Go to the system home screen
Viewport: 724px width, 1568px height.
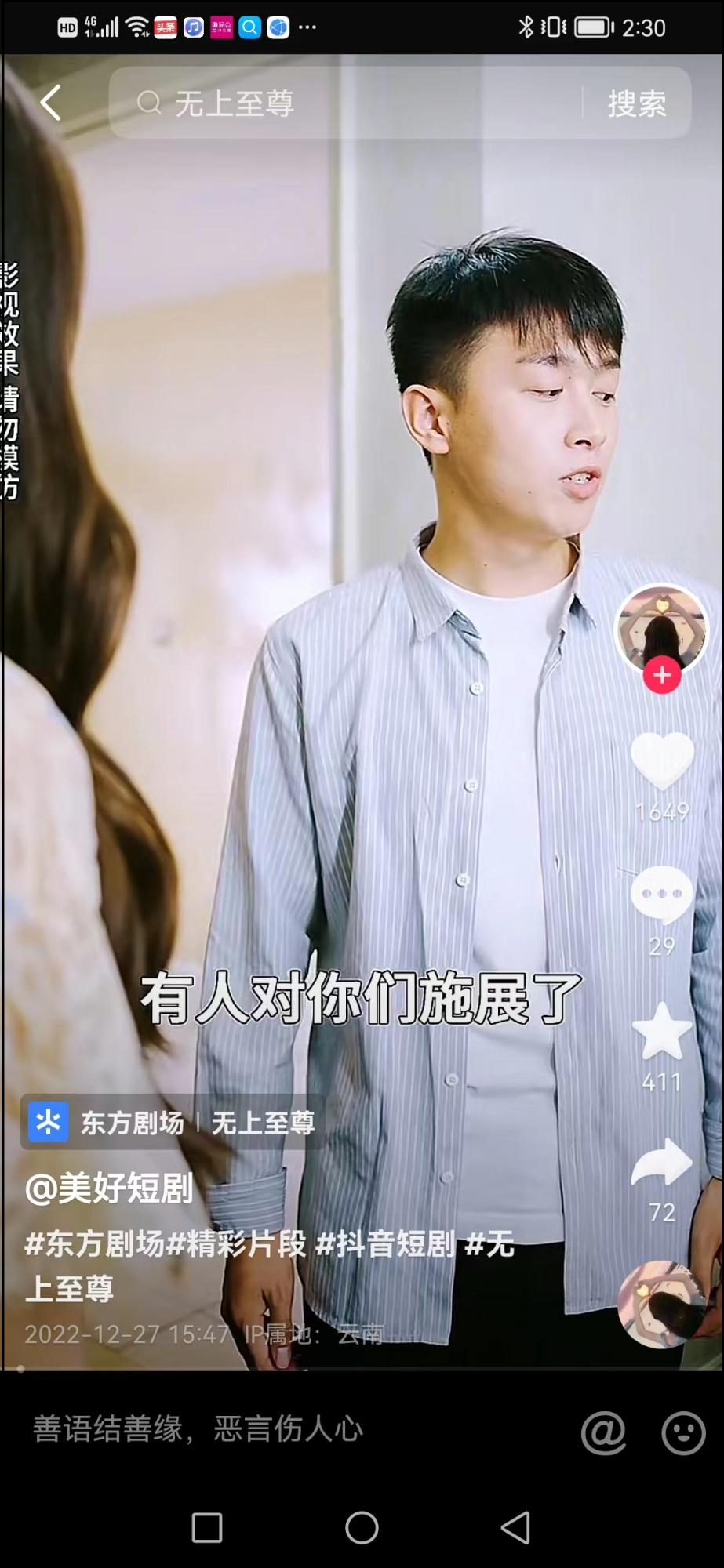click(x=362, y=1527)
